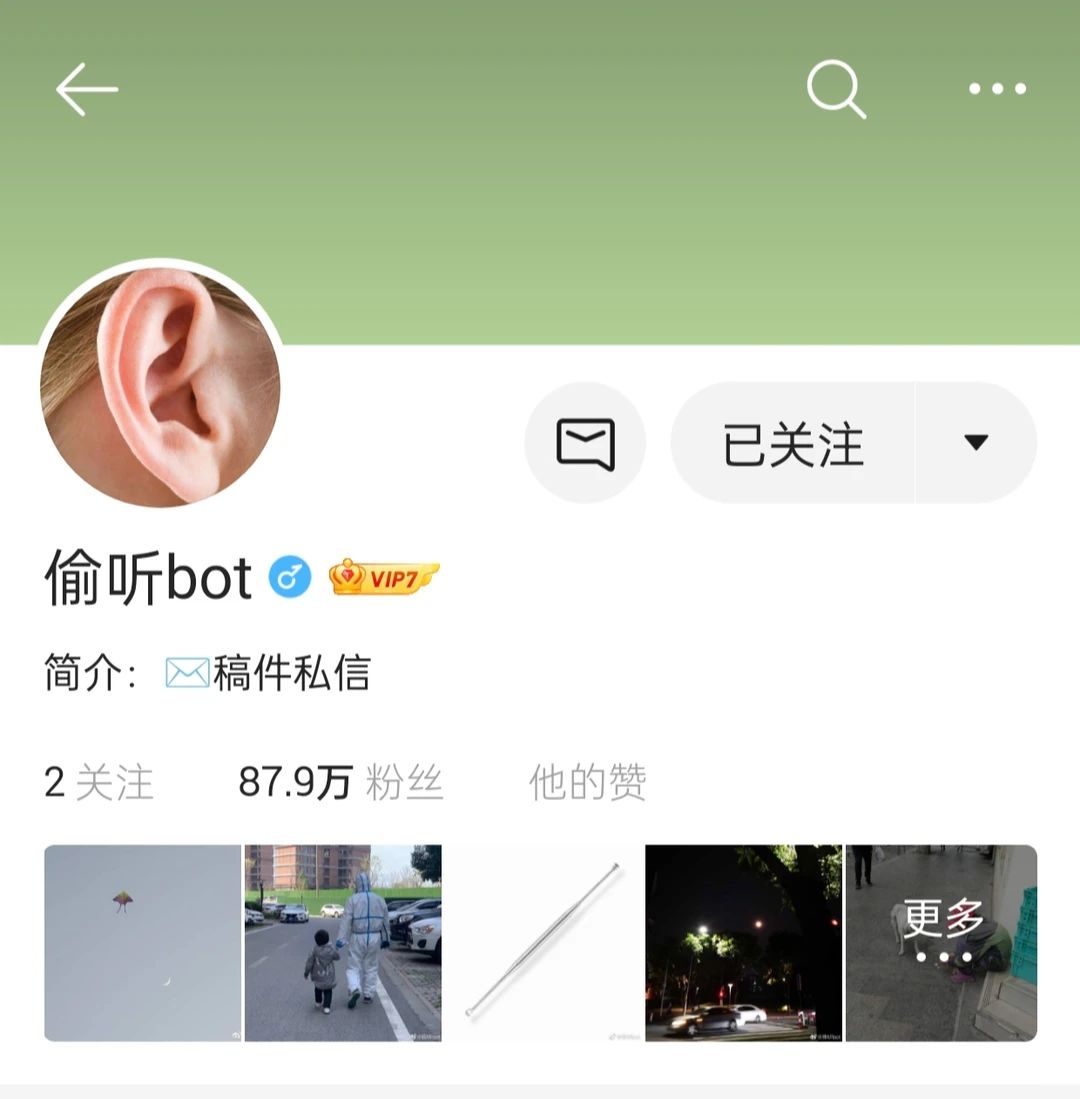Image resolution: width=1080 pixels, height=1099 pixels.
Task: Open the more options menu via three dots
Action: 997,90
